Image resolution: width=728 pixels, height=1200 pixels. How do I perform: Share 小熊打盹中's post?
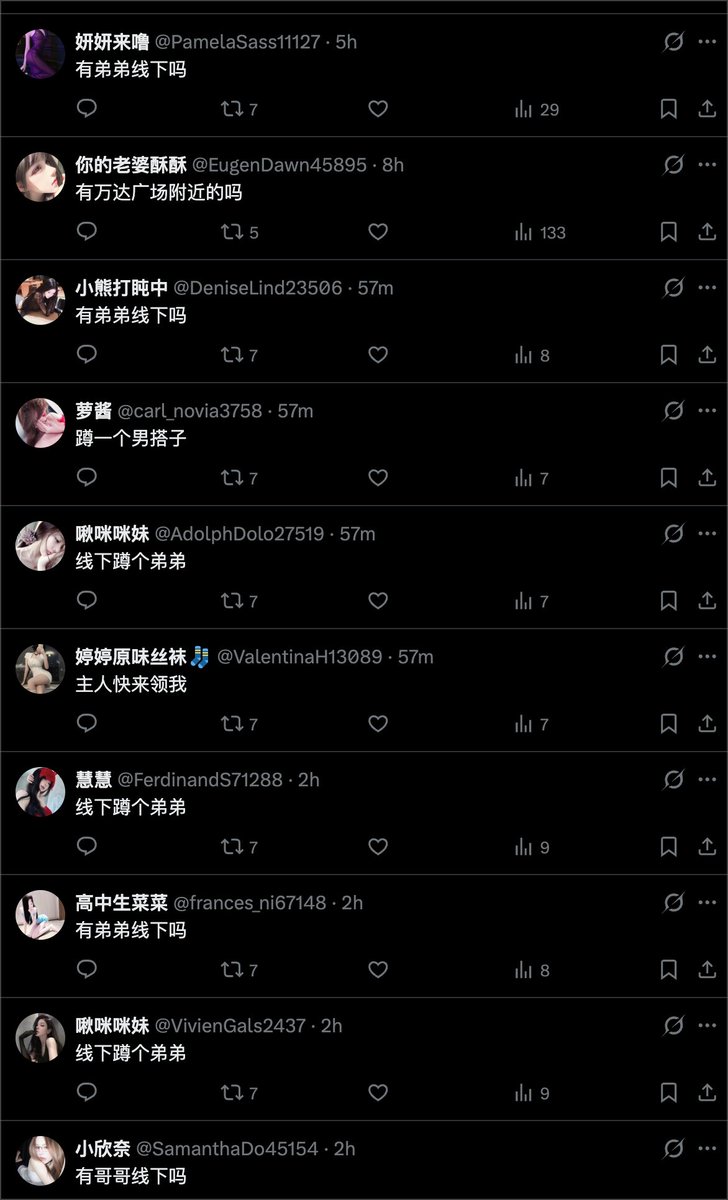click(707, 355)
